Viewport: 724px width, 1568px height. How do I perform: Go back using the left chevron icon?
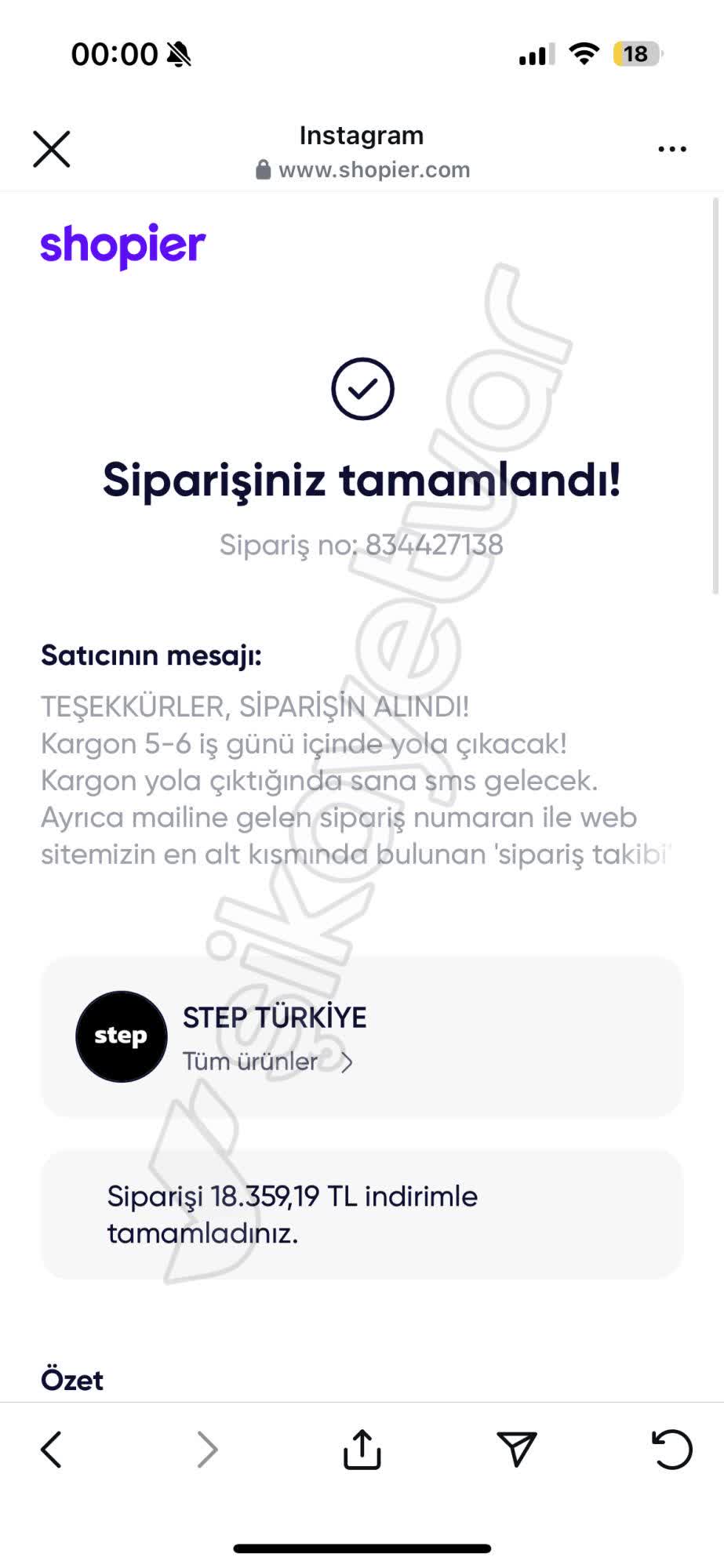pos(51,1450)
